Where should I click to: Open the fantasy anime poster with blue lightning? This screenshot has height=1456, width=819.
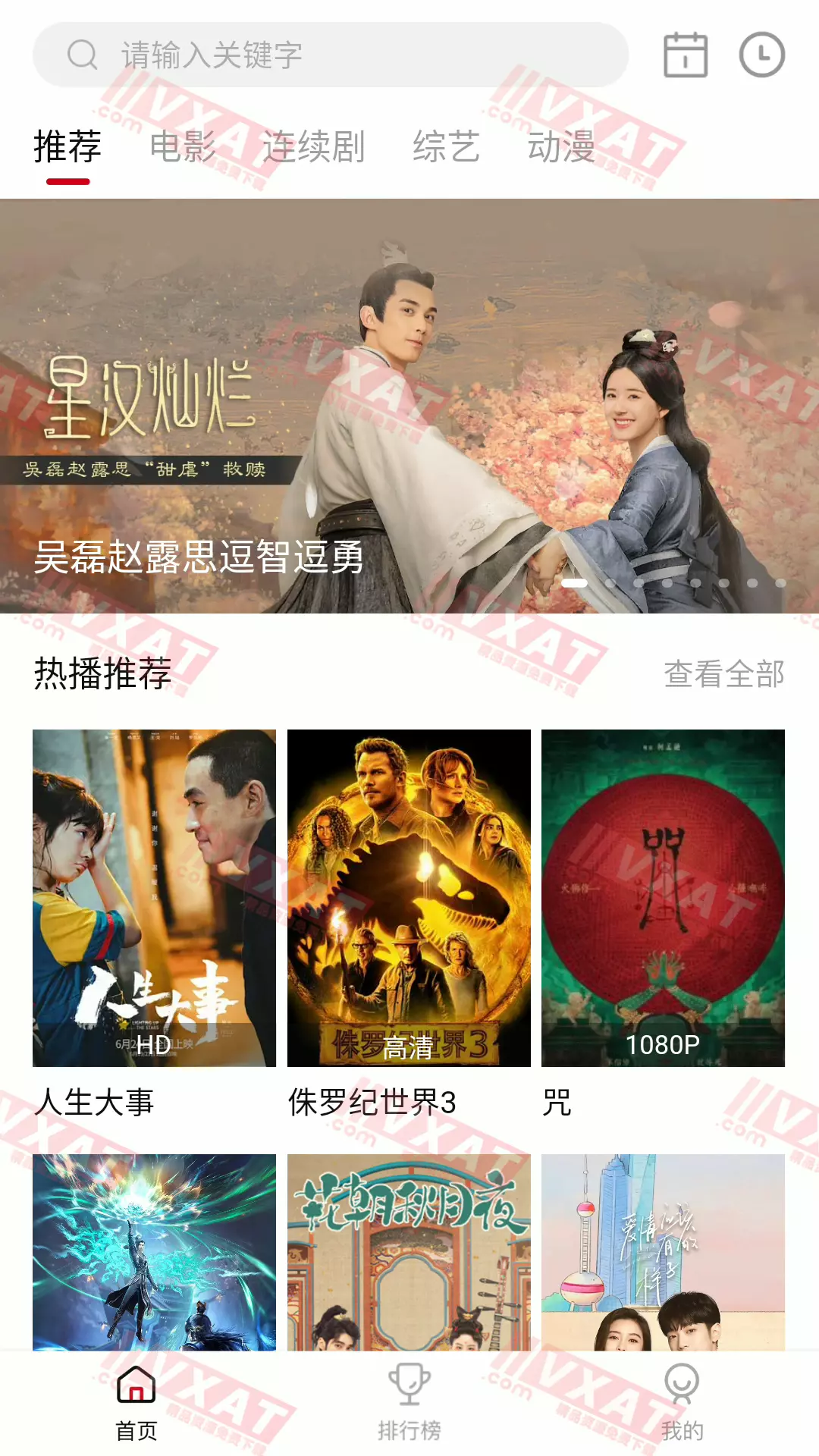tap(154, 1251)
